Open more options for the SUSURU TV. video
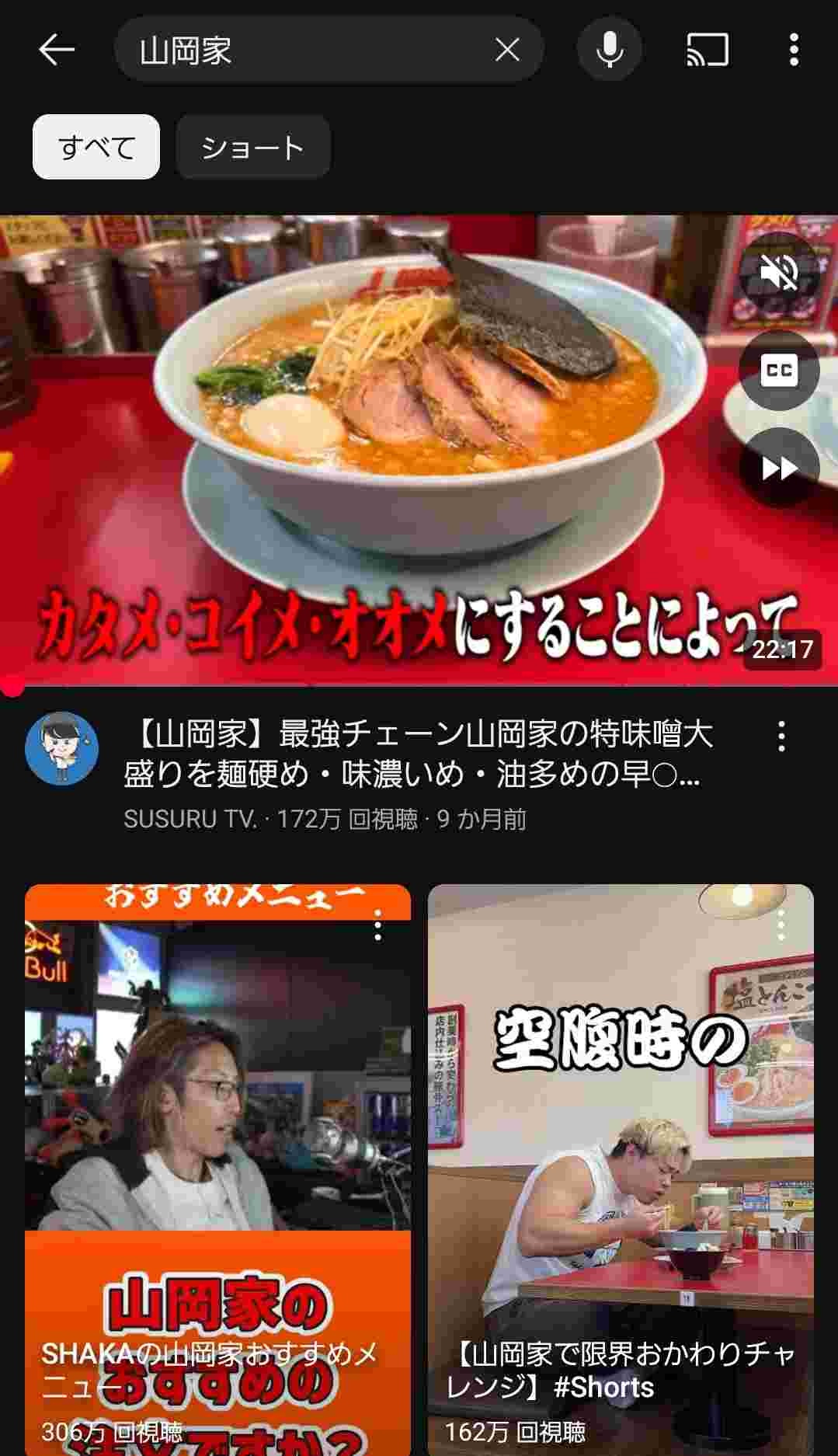Screen dimensions: 838x1456 [781, 736]
